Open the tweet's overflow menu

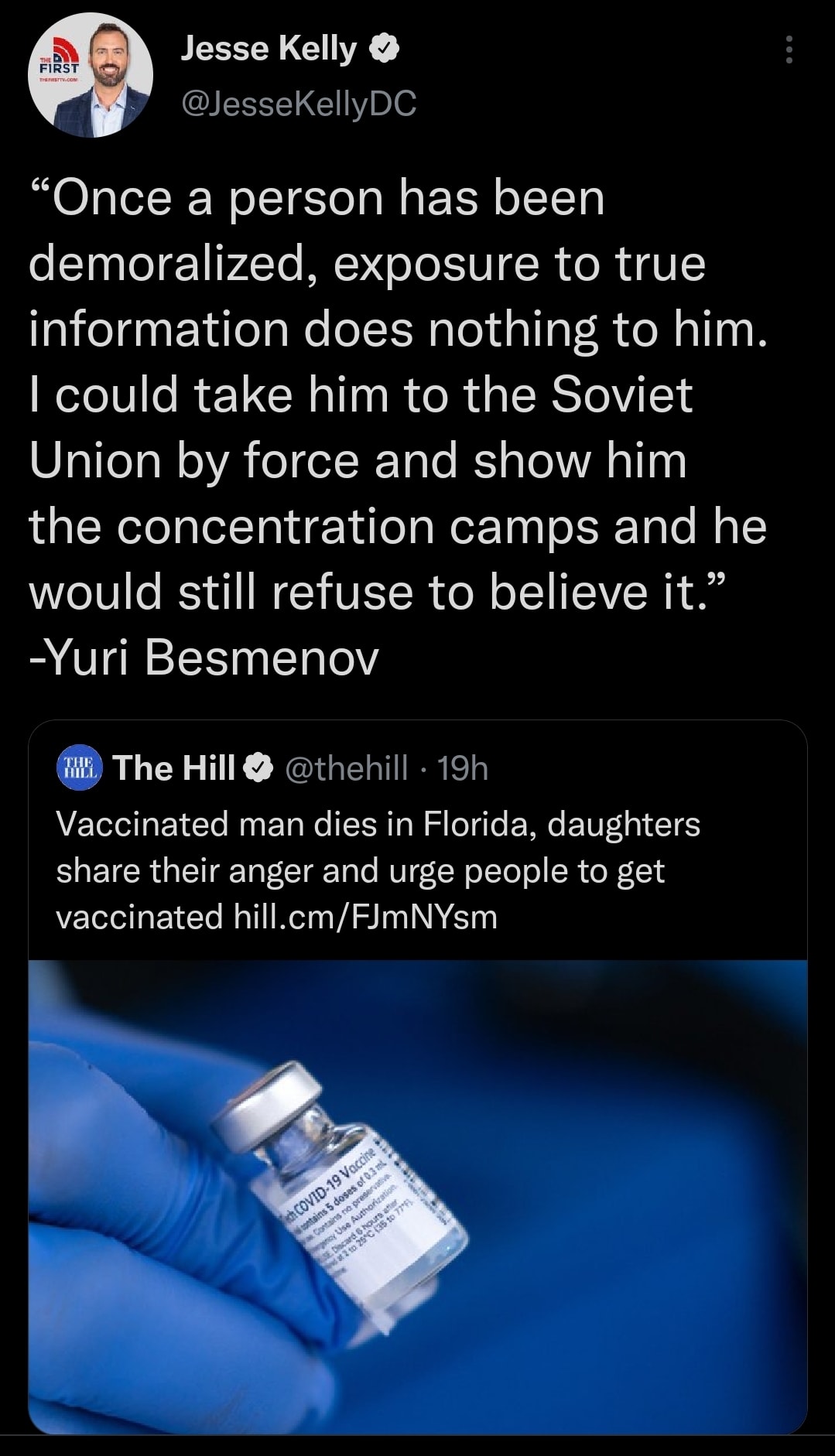(x=789, y=51)
